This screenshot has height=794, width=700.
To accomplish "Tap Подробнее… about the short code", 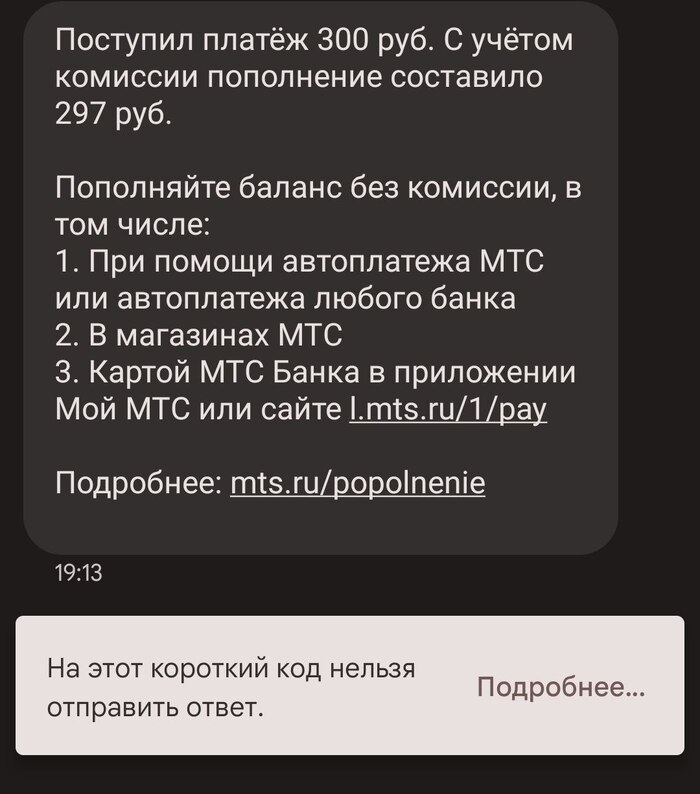I will [x=561, y=687].
